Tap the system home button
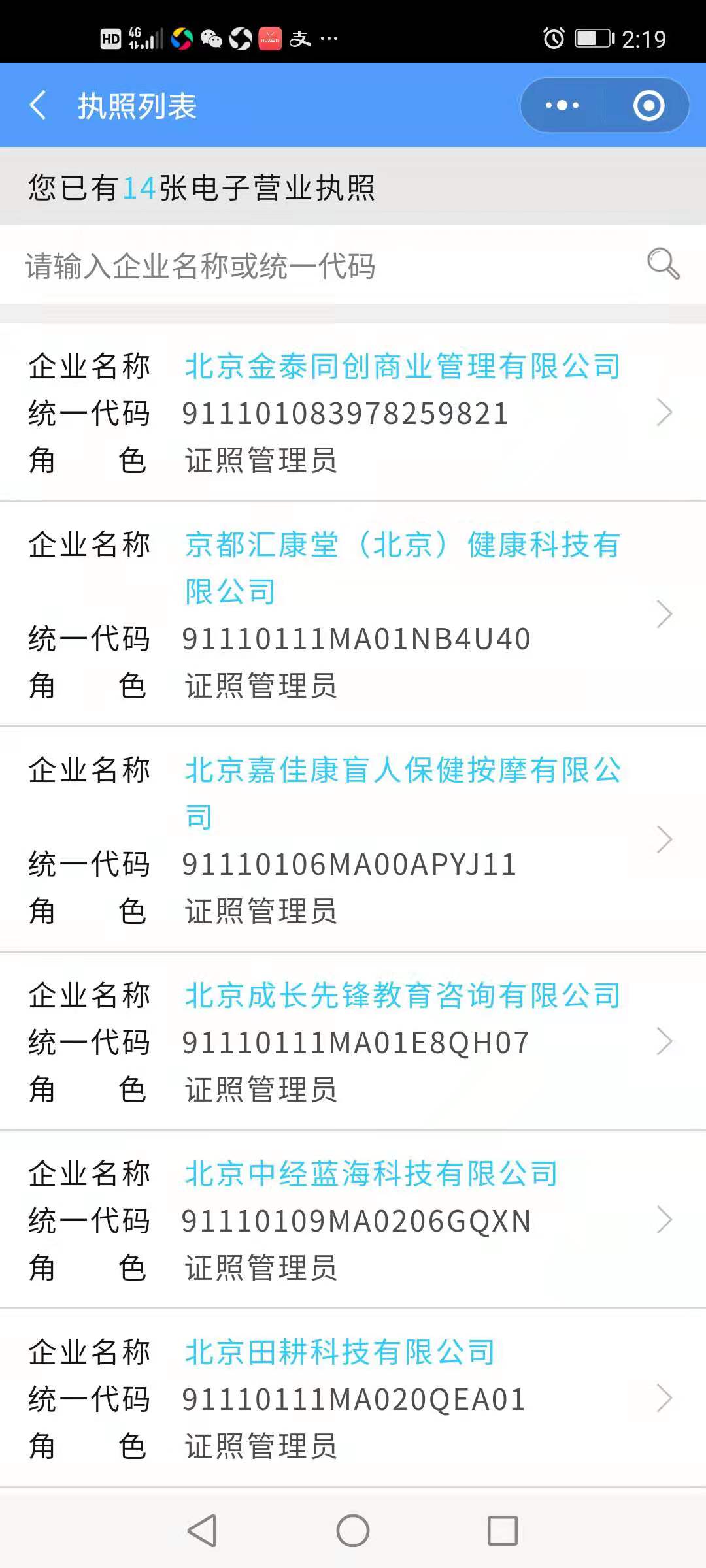Viewport: 706px width, 1568px height. coord(353,1530)
